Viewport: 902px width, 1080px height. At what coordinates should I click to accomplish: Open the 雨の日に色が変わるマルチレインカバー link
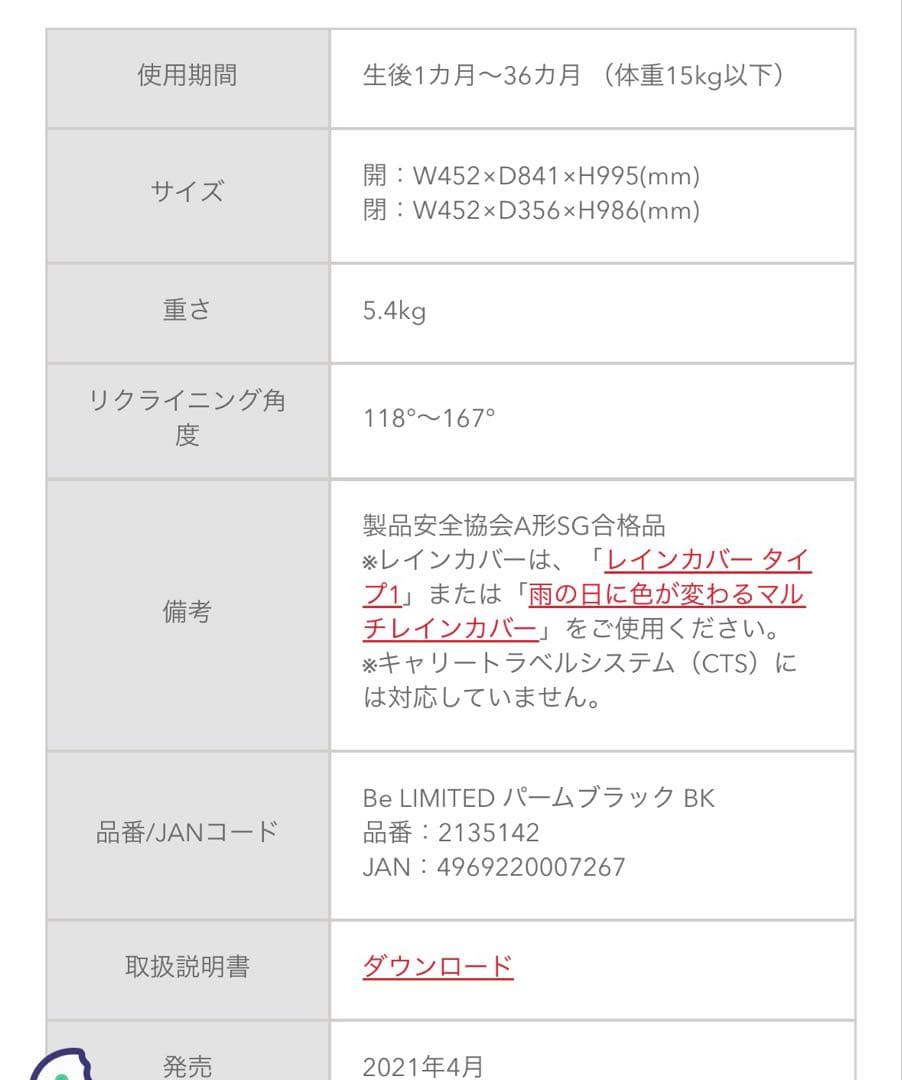(x=665, y=594)
